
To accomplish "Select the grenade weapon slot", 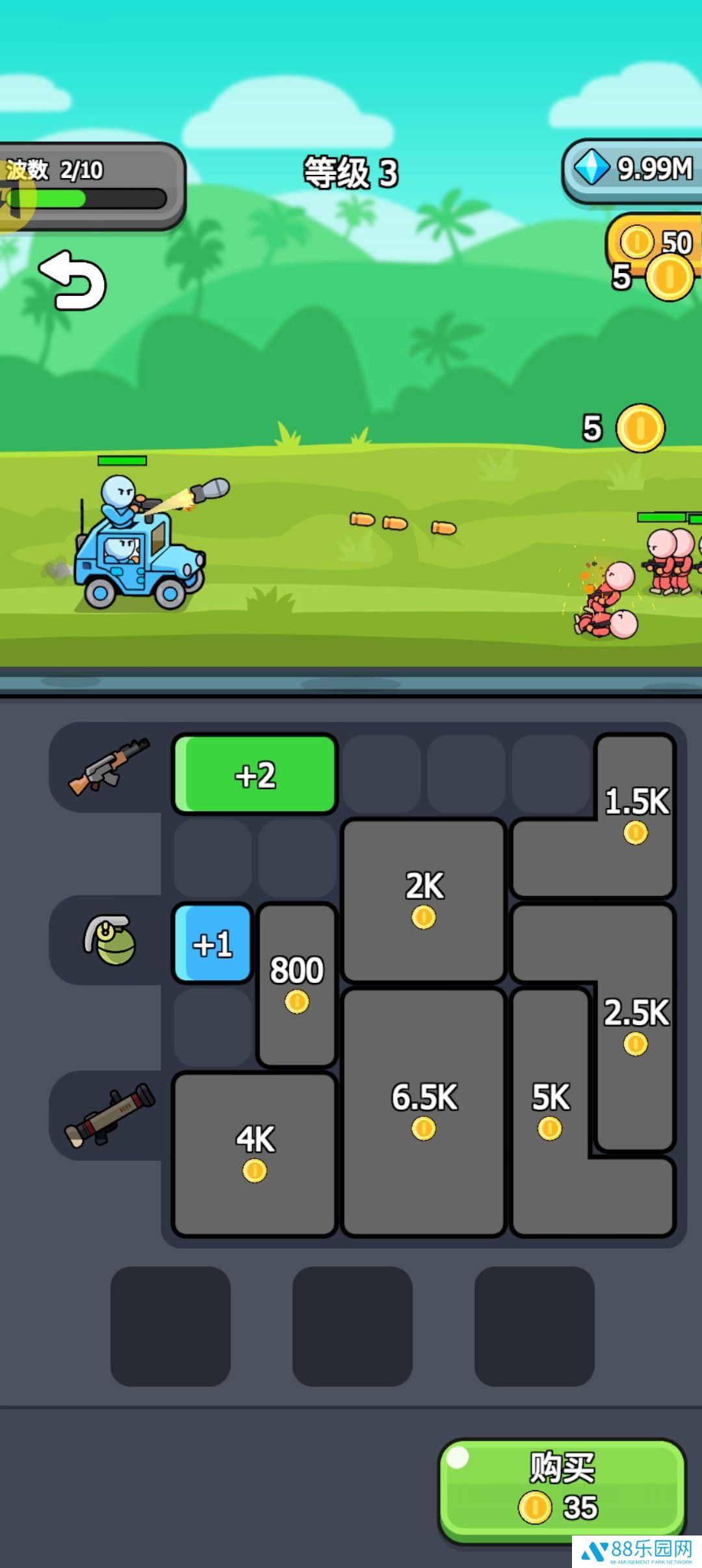I will pos(109,940).
